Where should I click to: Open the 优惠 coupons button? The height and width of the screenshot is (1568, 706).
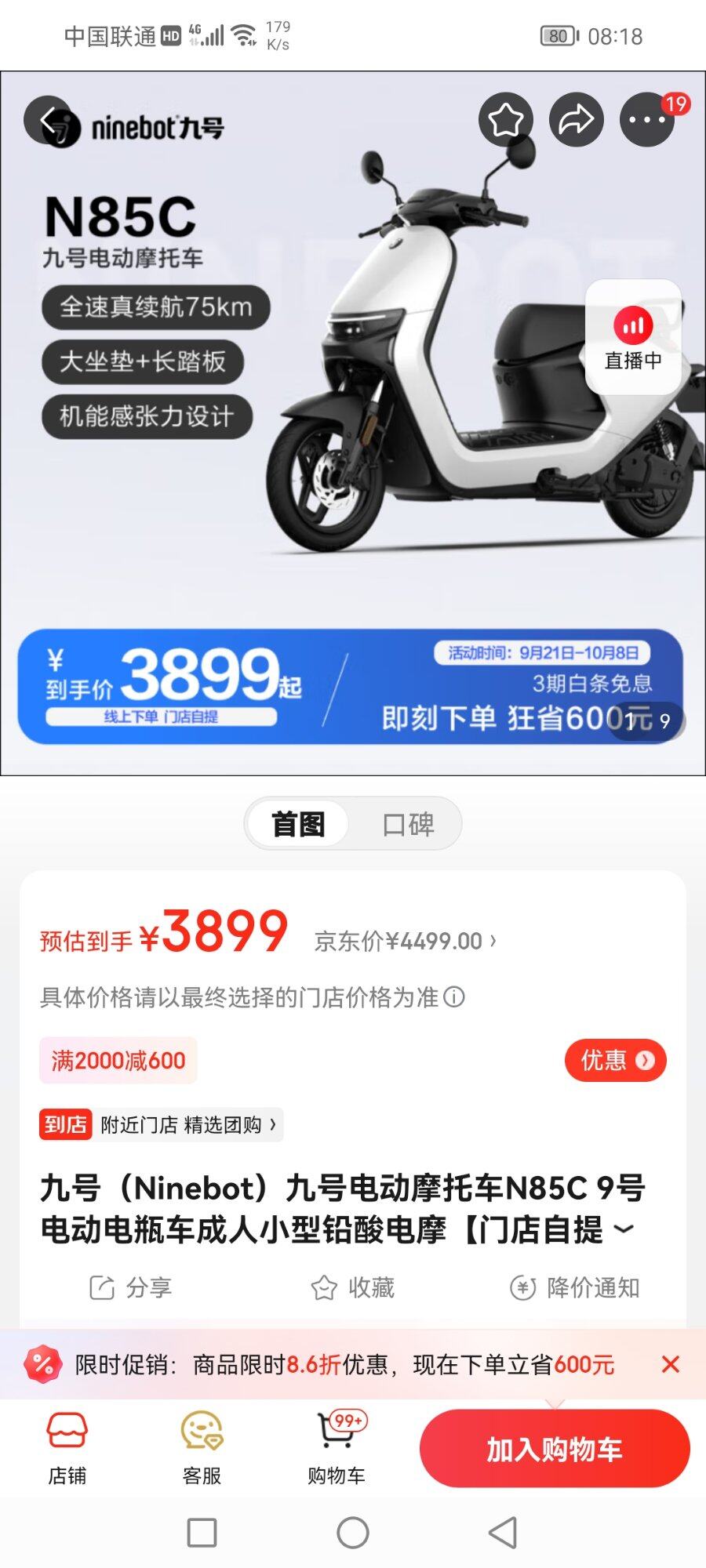pyautogui.click(x=615, y=1061)
